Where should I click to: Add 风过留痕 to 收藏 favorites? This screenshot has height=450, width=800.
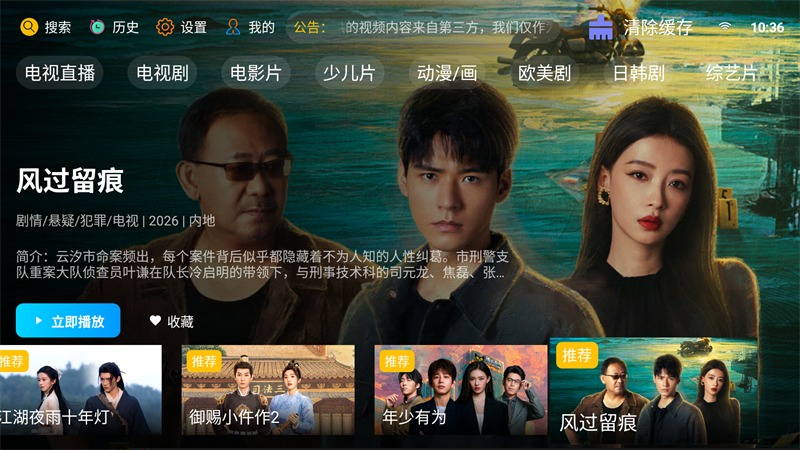pyautogui.click(x=171, y=321)
